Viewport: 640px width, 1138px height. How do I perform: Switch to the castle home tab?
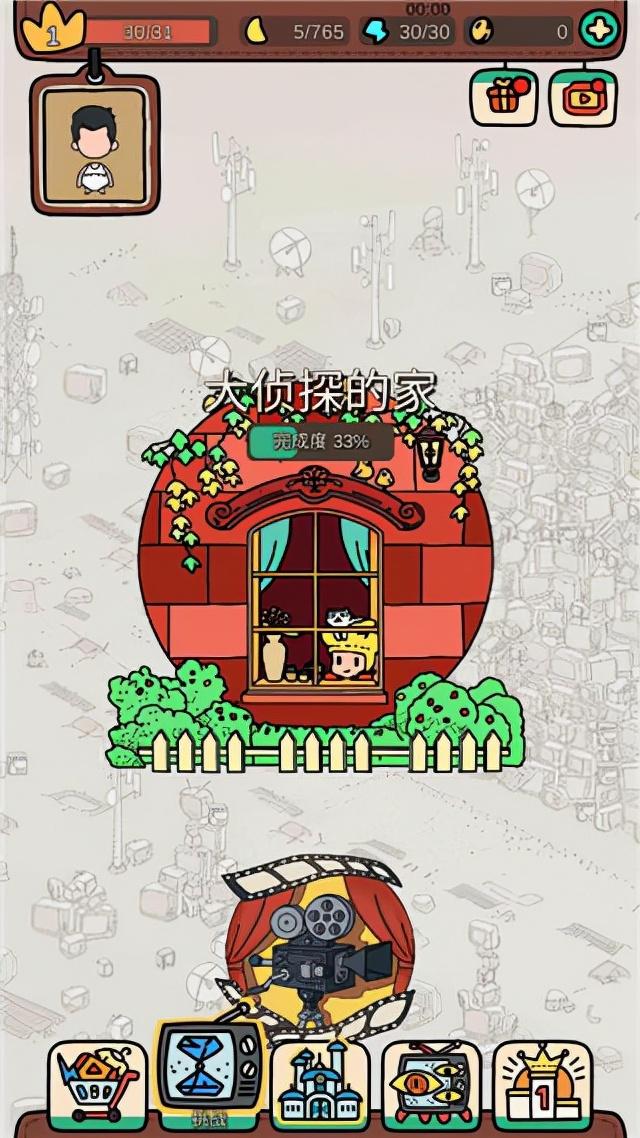(320, 1082)
